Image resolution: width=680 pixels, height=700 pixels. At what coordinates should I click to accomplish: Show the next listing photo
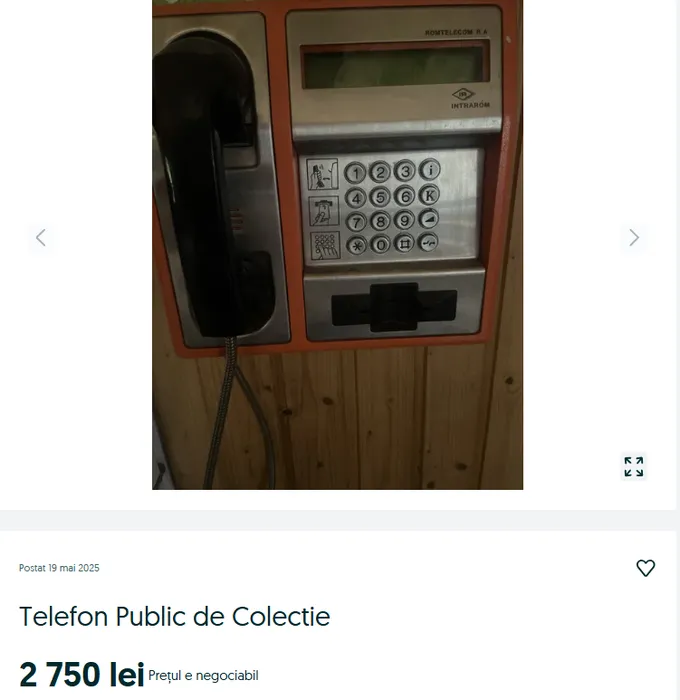click(633, 238)
